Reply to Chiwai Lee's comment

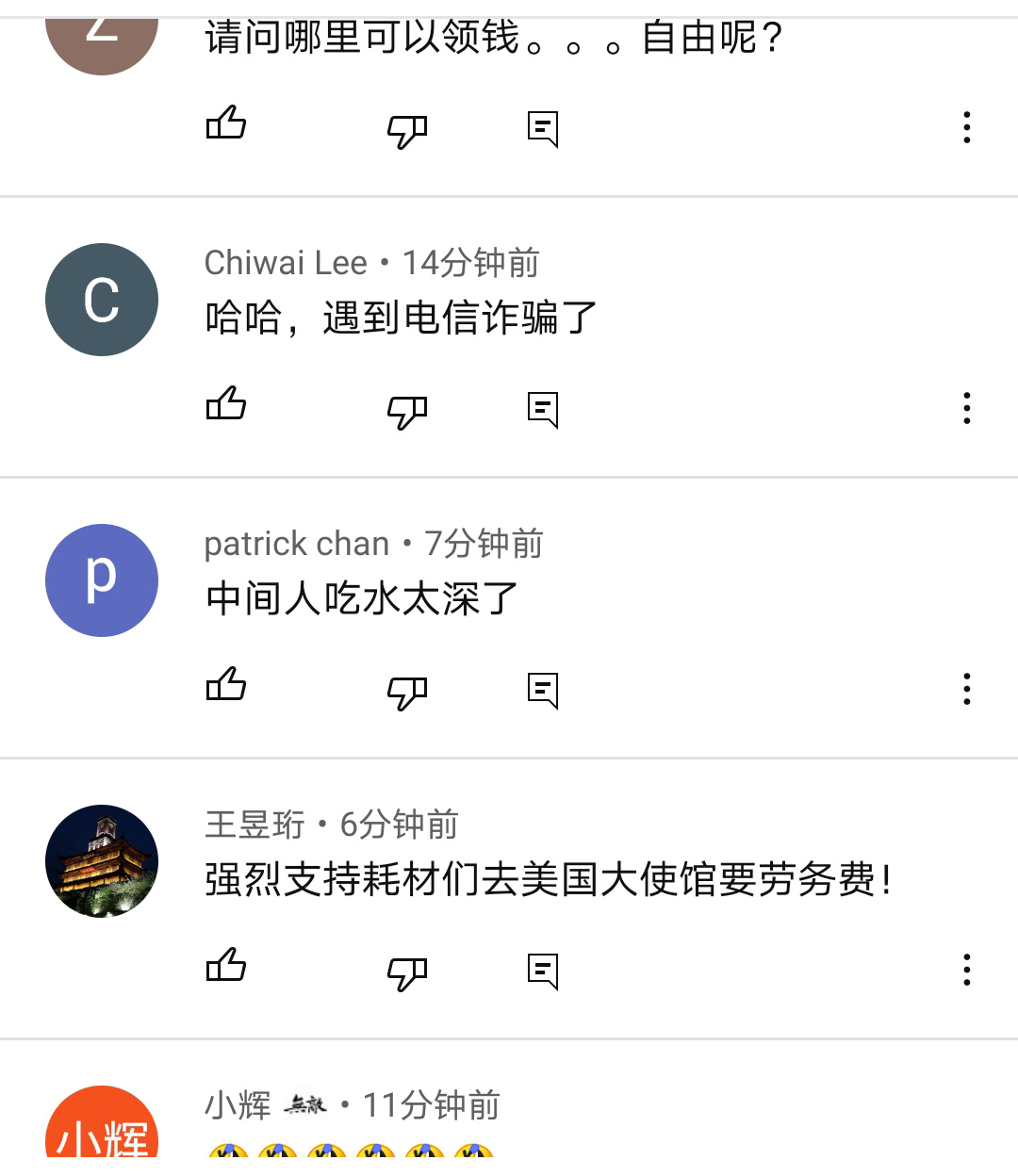(x=543, y=410)
